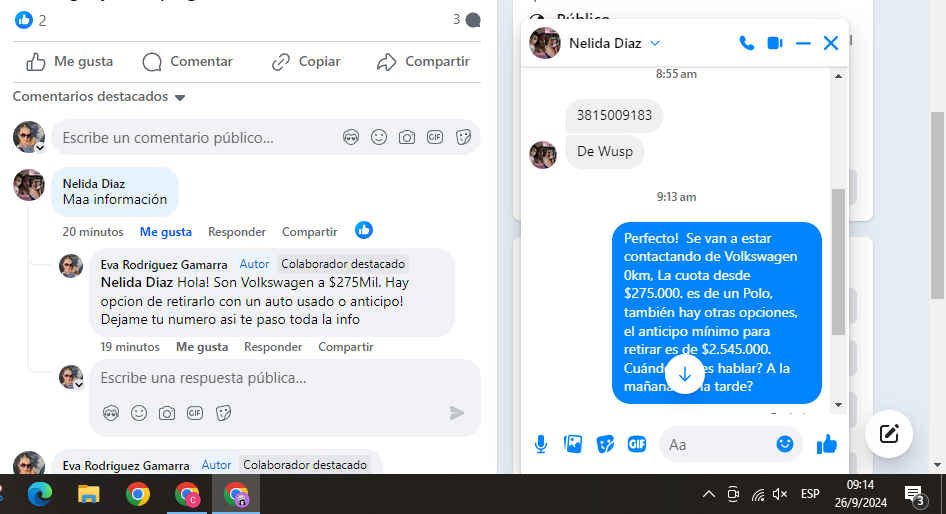Focus the Aa message input field
Viewport: 946px width, 514px height.
[x=715, y=444]
